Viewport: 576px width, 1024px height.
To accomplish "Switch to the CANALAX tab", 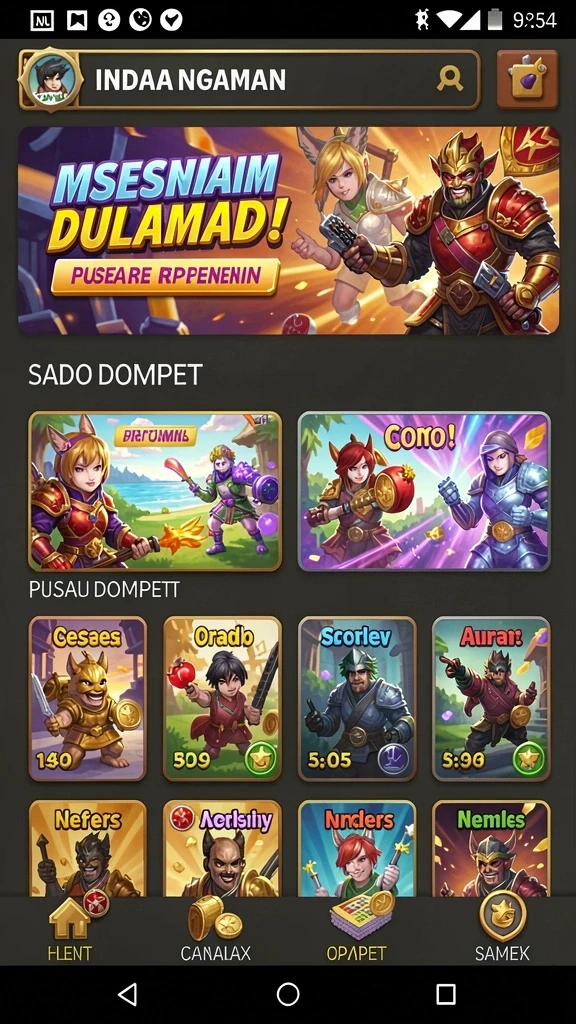I will (216, 930).
